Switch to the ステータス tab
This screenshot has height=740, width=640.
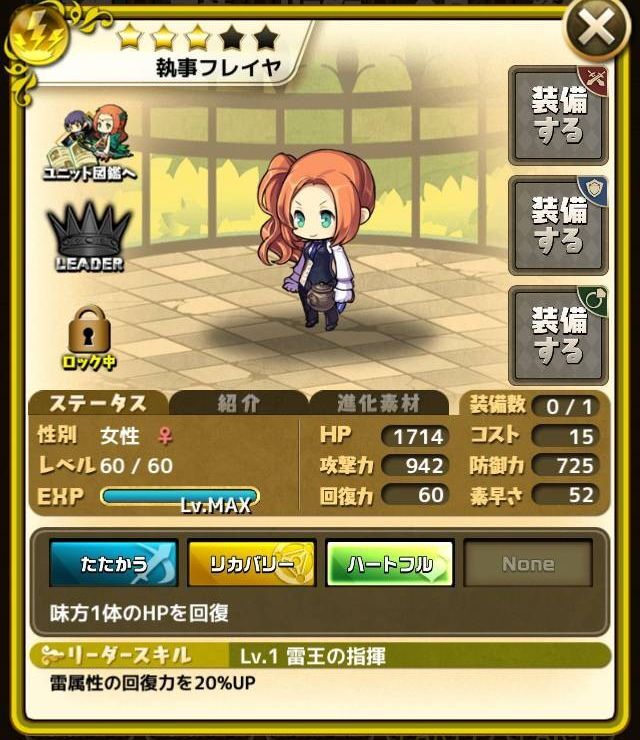(x=98, y=403)
